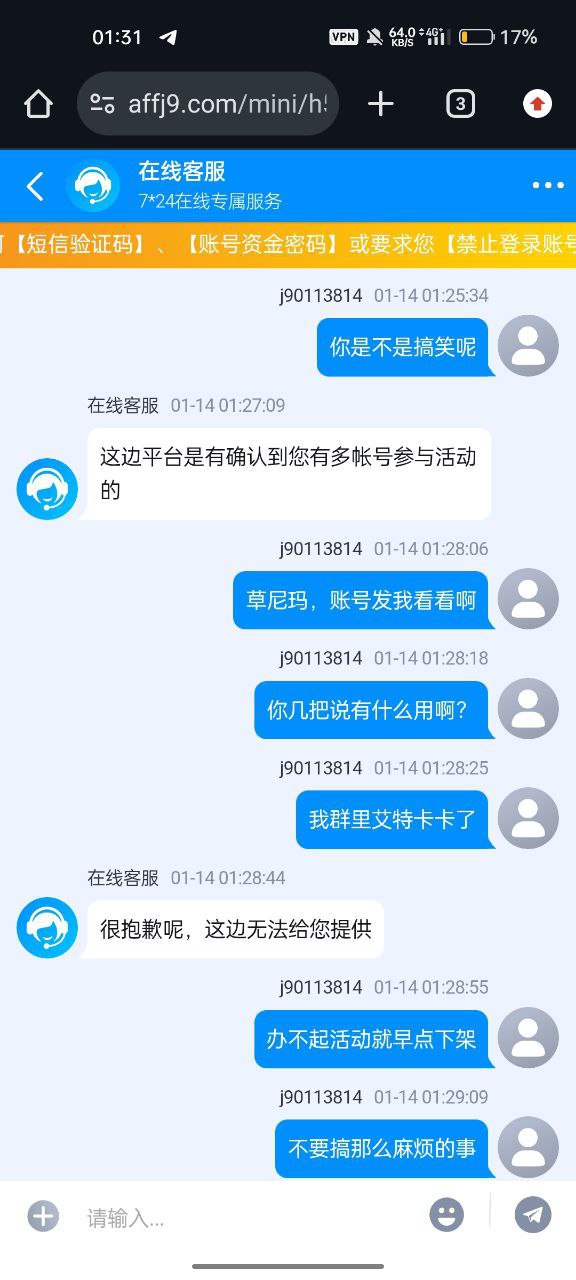576x1280 pixels.
Task: Open the emoji picker
Action: tap(447, 1216)
